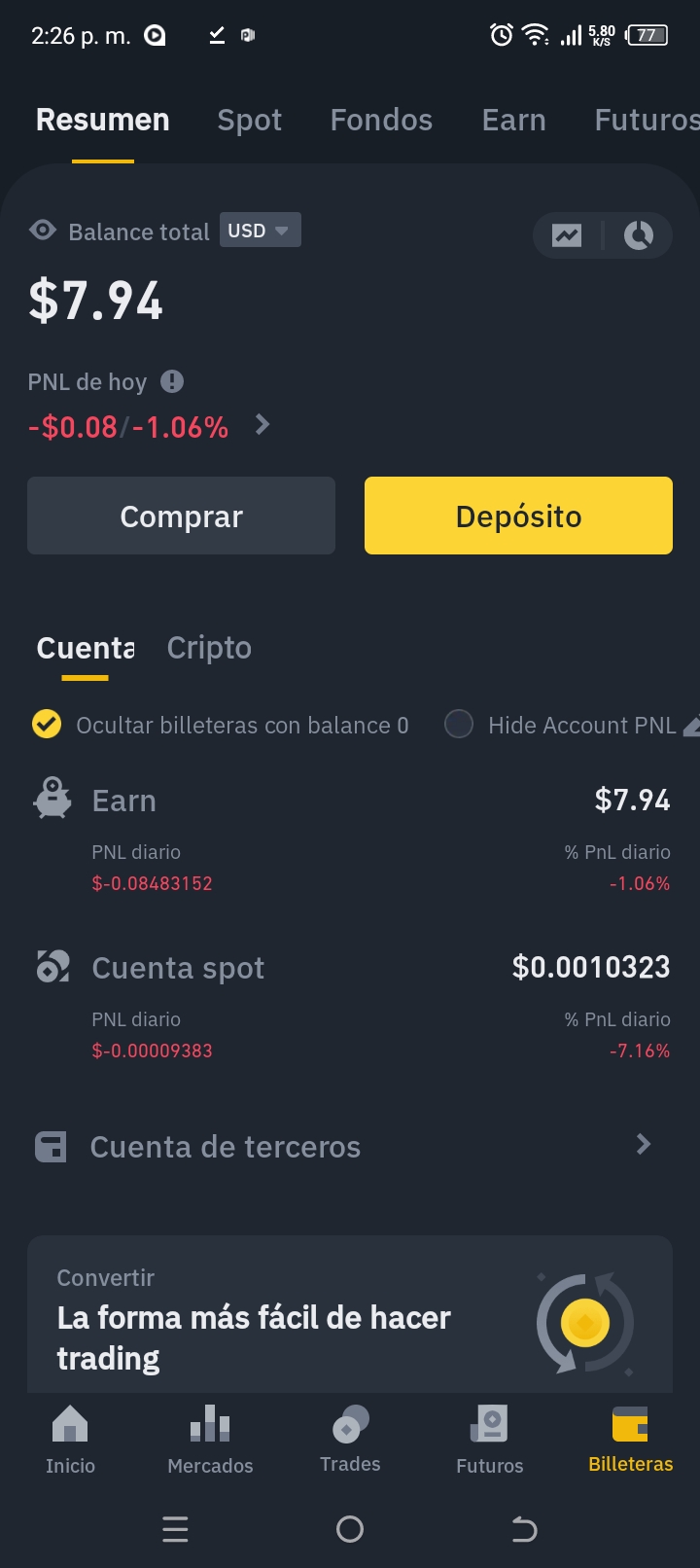Expand today's PNL details chevron
Image resolution: width=700 pixels, height=1568 pixels.
(262, 425)
